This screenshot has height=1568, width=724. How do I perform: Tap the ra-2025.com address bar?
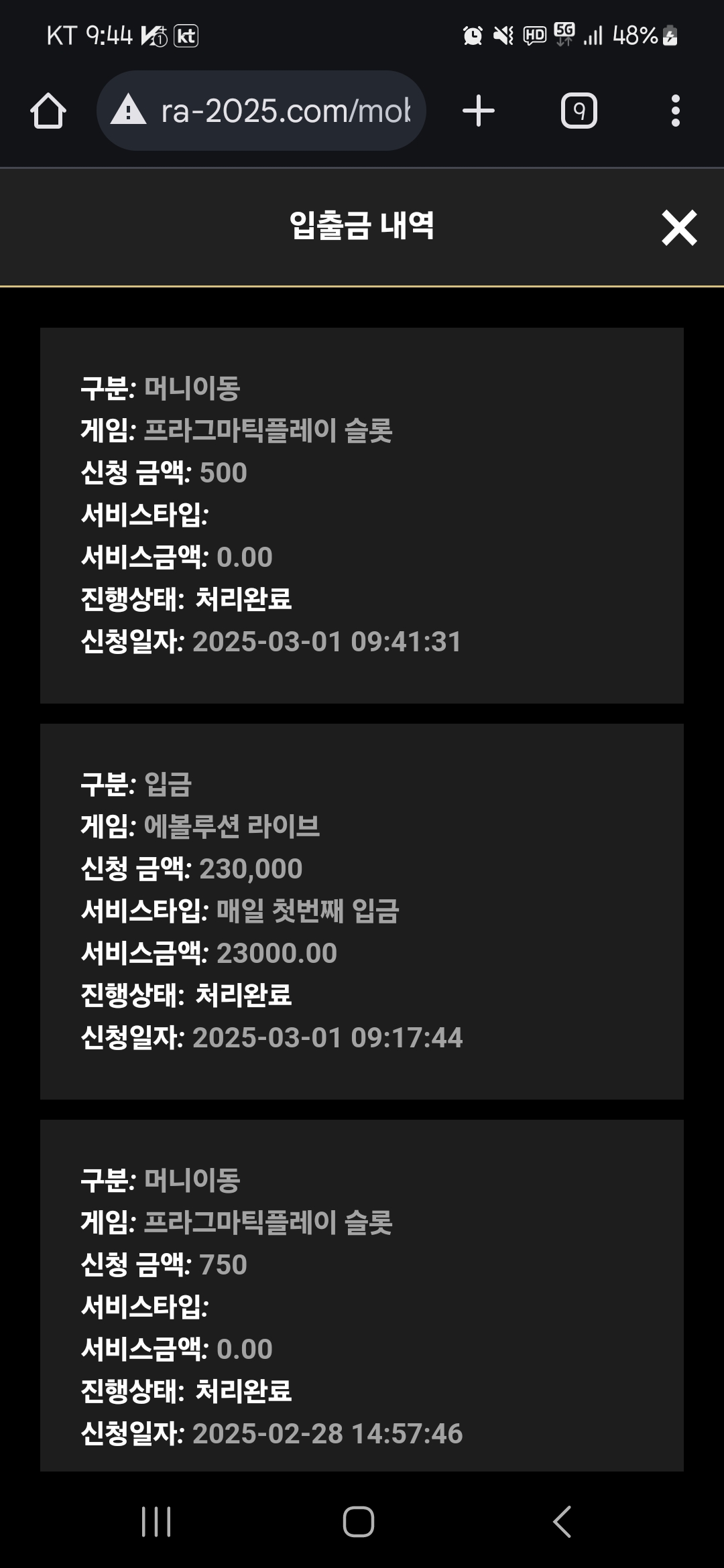(261, 111)
